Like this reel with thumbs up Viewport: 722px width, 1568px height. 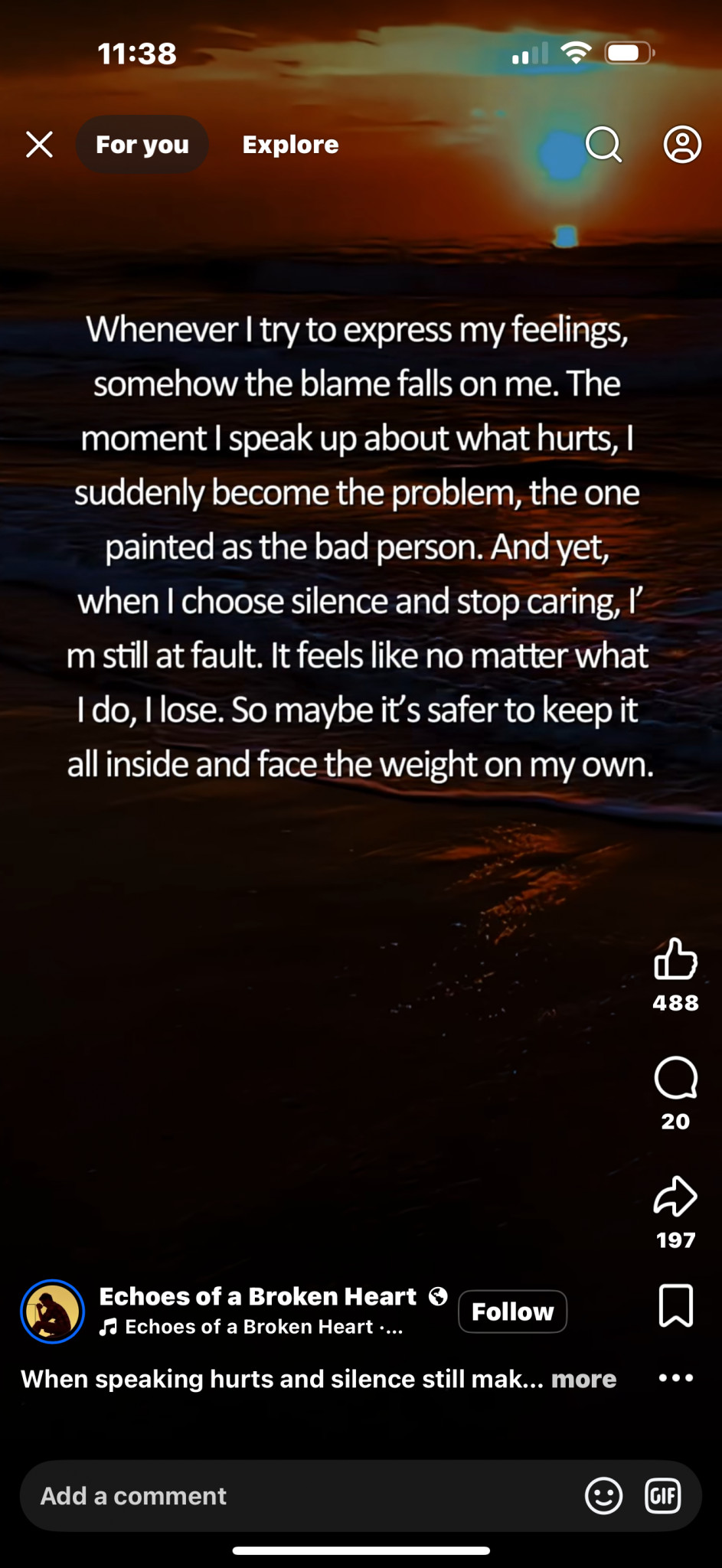(x=675, y=959)
